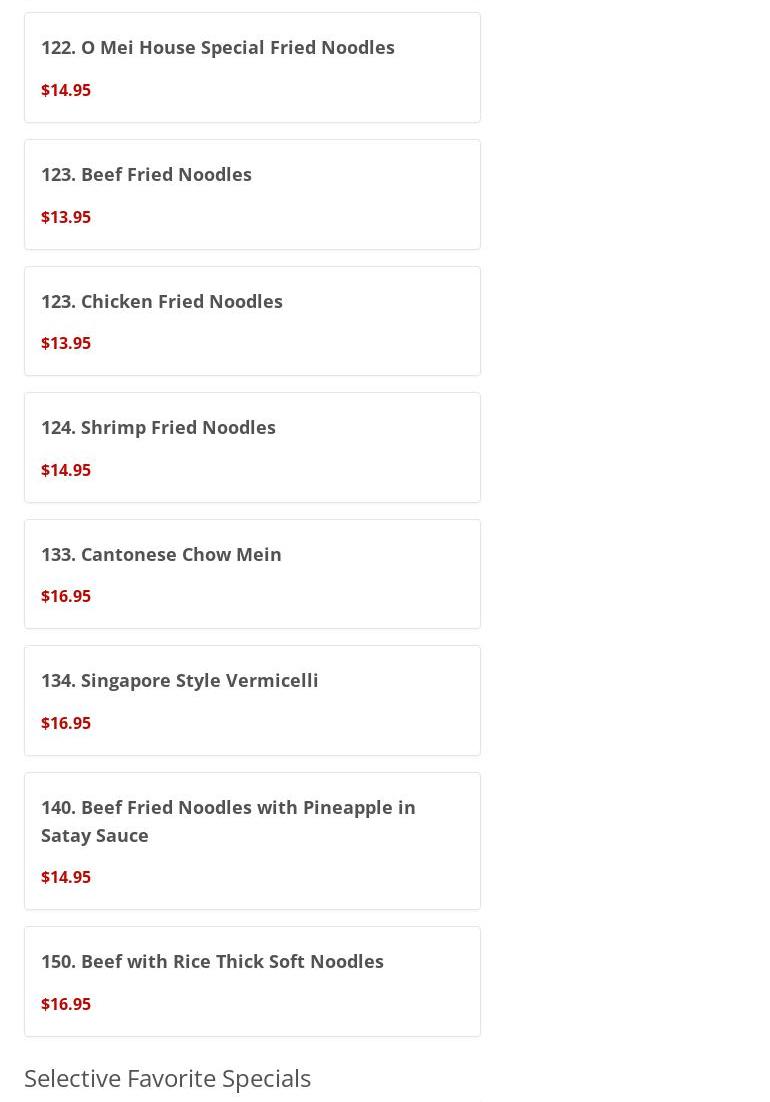Select Singapore Style Vermicelli

[252, 700]
